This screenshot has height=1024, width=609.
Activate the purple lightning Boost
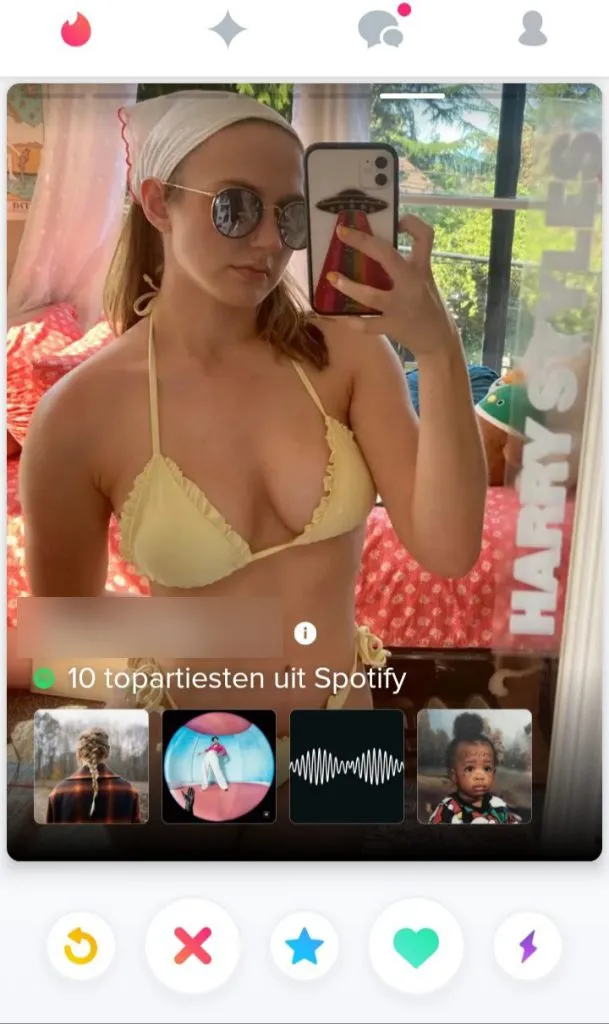[x=528, y=945]
